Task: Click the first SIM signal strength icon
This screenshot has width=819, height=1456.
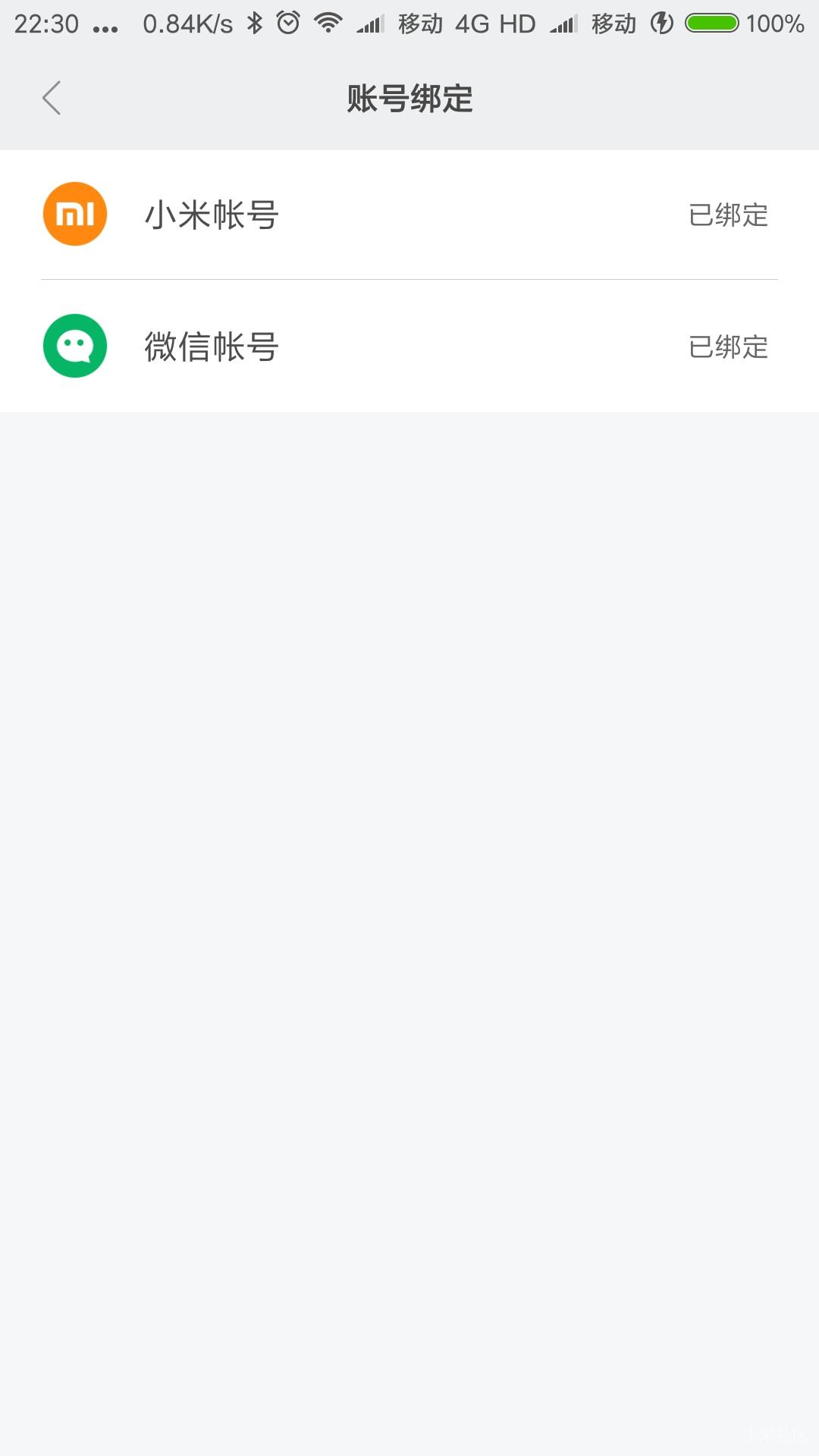Action: click(372, 23)
